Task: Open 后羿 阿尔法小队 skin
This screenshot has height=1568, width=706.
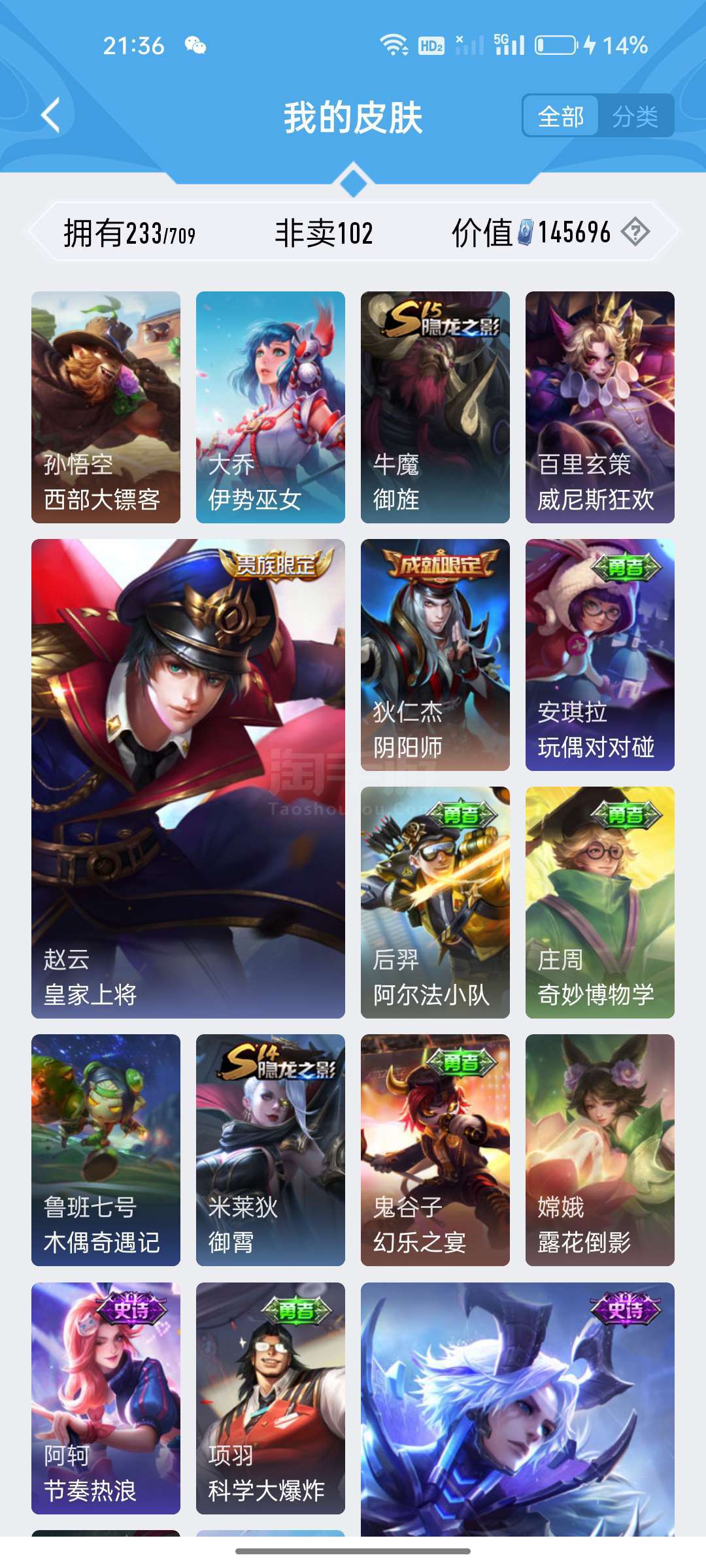Action: point(435,902)
